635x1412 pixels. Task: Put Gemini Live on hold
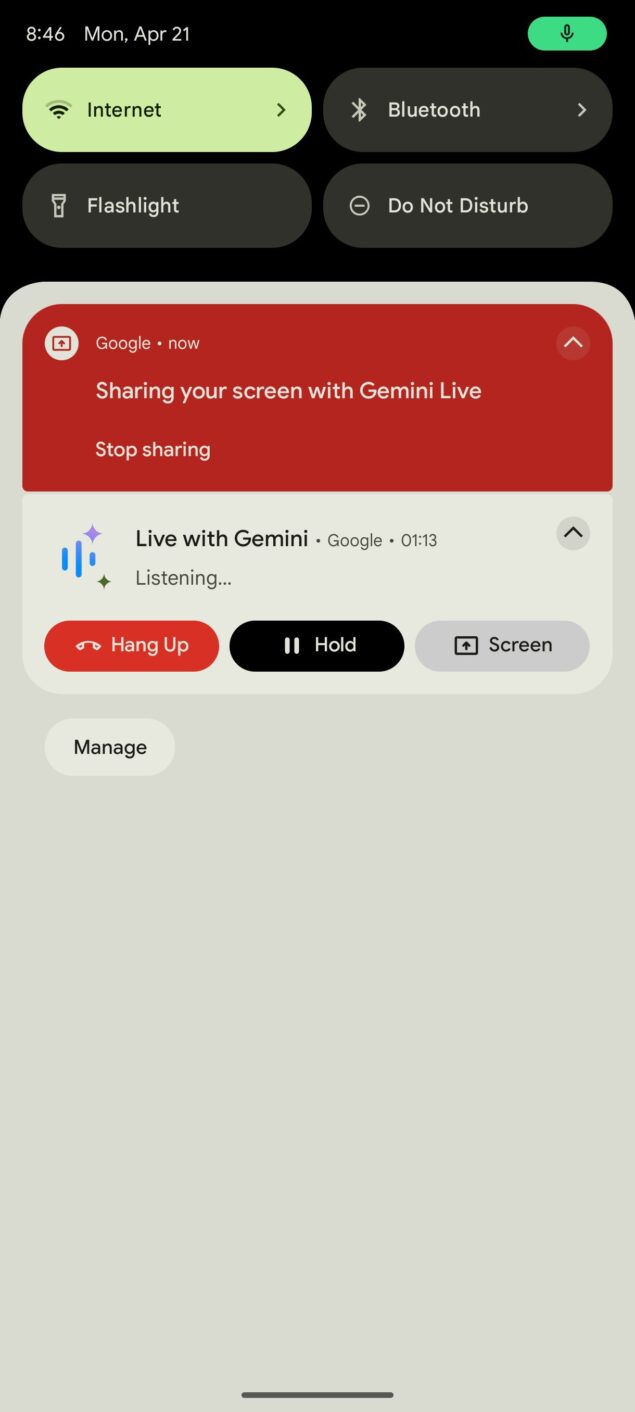(x=317, y=646)
